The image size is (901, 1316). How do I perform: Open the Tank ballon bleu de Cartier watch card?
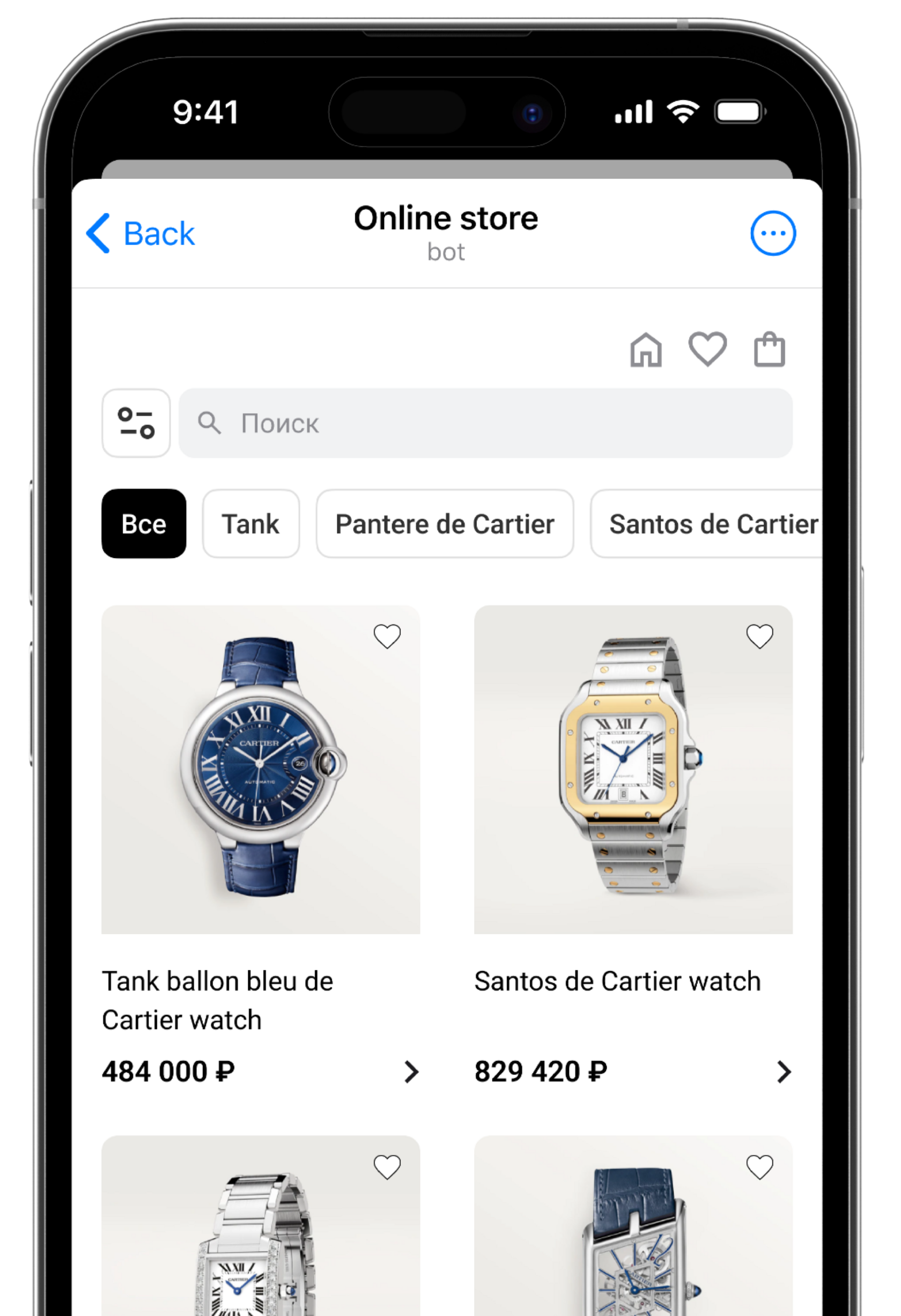261,770
